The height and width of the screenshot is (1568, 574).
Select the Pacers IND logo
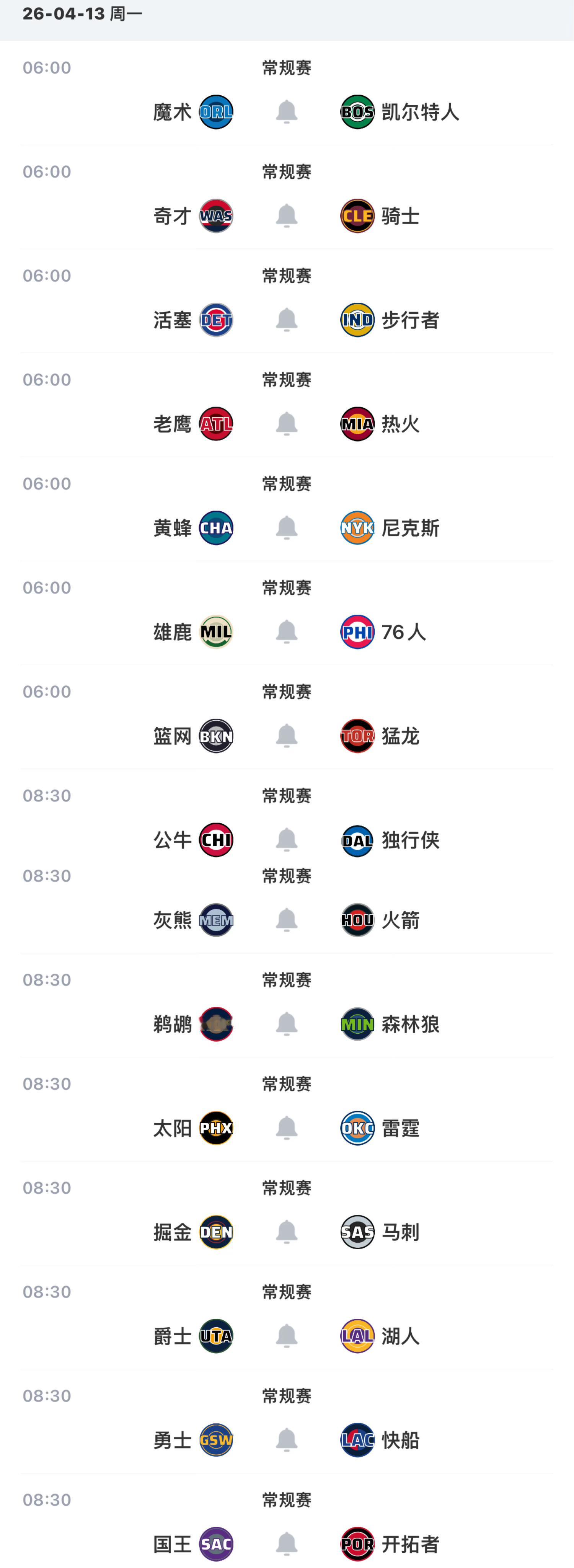357,320
